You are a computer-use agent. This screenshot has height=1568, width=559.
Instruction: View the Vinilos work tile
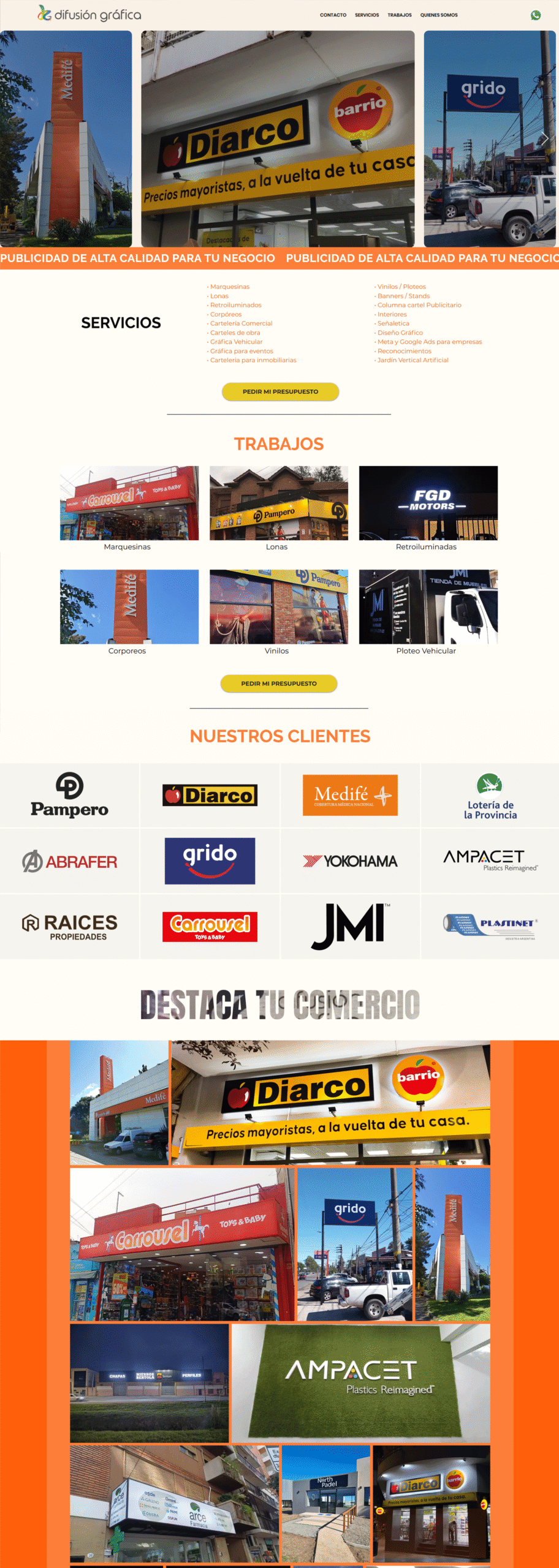coord(278,606)
